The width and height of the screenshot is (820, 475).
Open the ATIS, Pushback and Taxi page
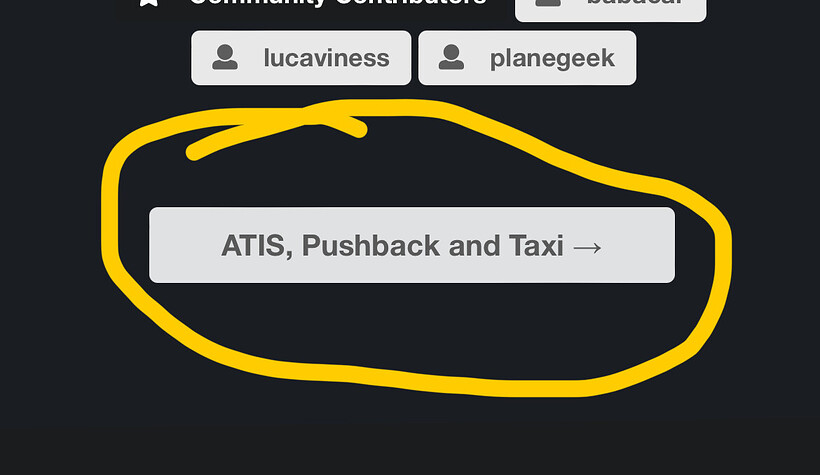click(x=411, y=245)
